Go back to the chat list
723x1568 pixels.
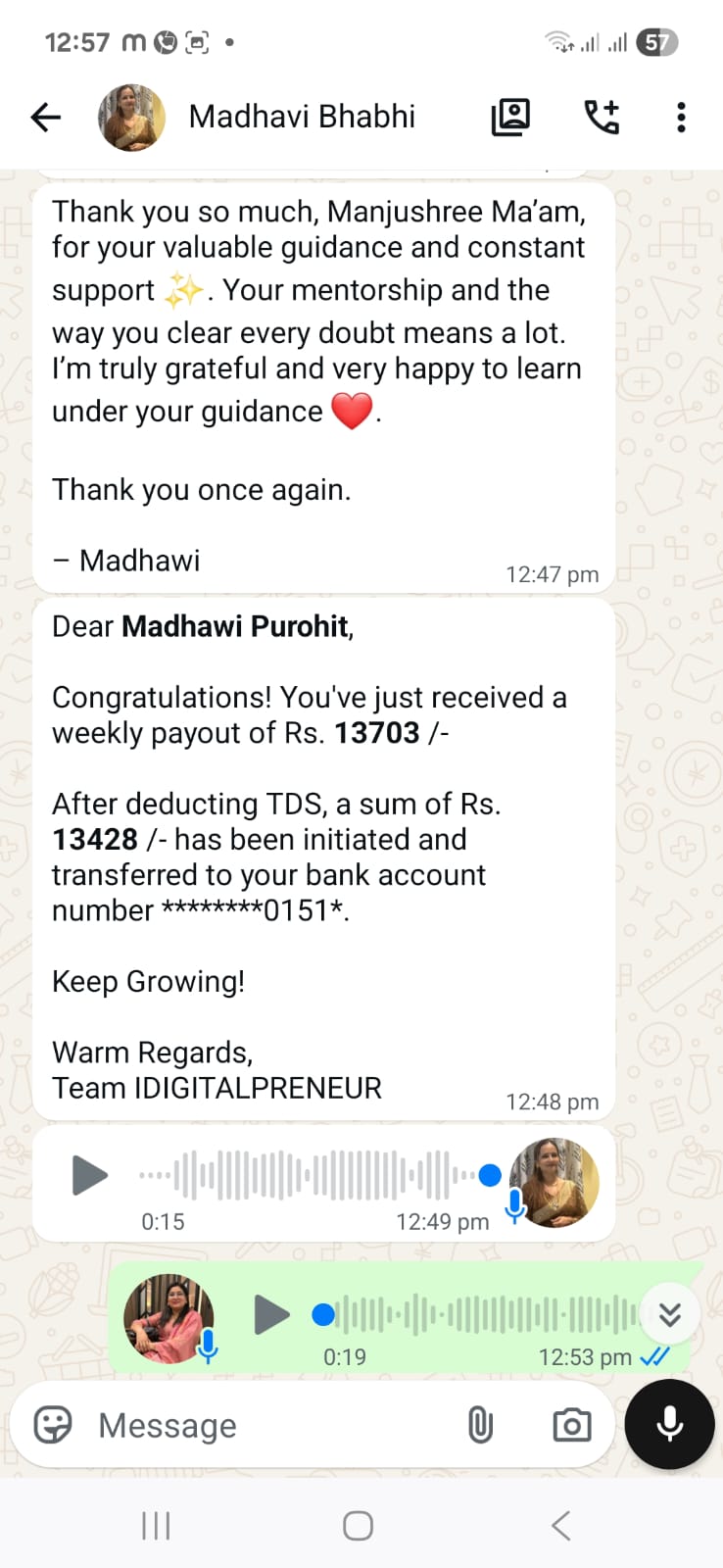click(45, 118)
